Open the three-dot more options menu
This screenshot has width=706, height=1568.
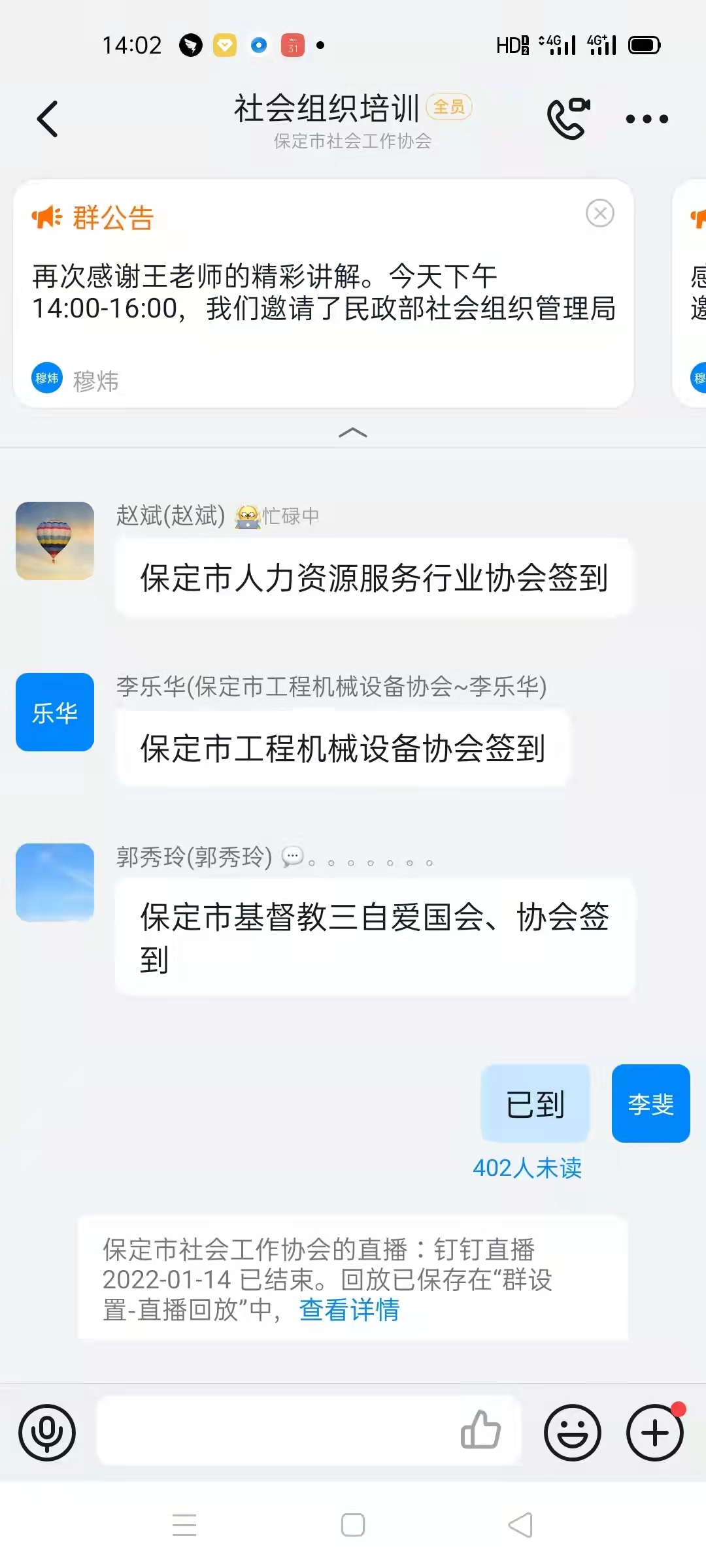pos(647,119)
